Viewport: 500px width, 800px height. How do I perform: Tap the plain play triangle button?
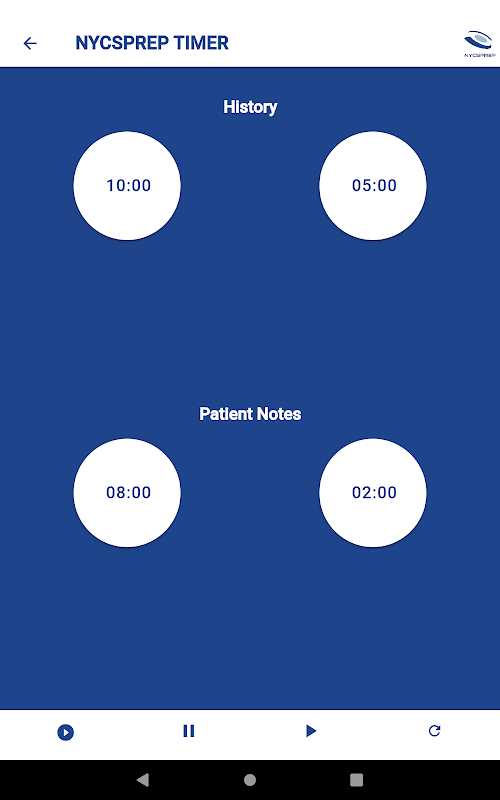[x=311, y=731]
